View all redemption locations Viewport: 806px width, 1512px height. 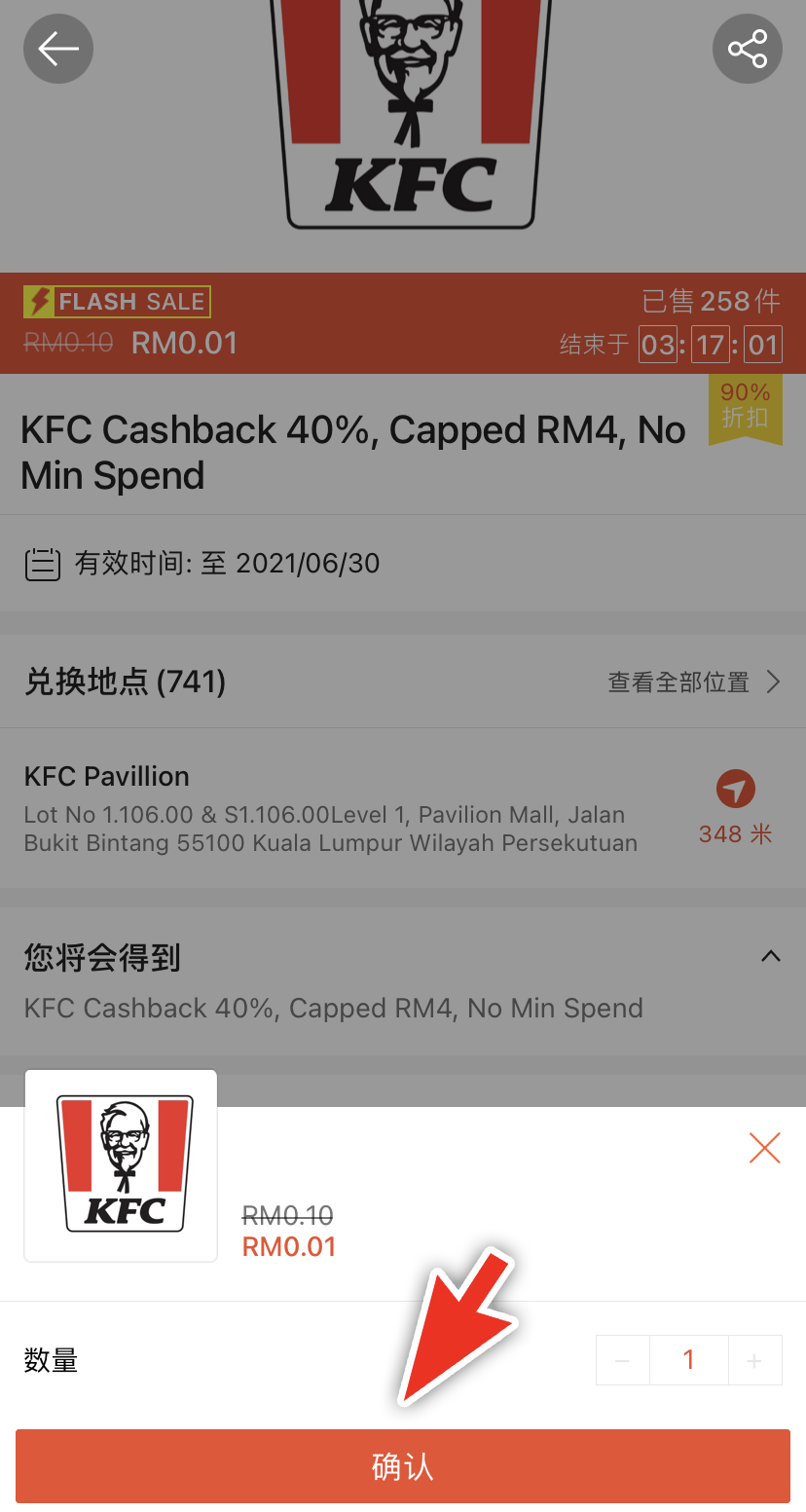click(693, 682)
